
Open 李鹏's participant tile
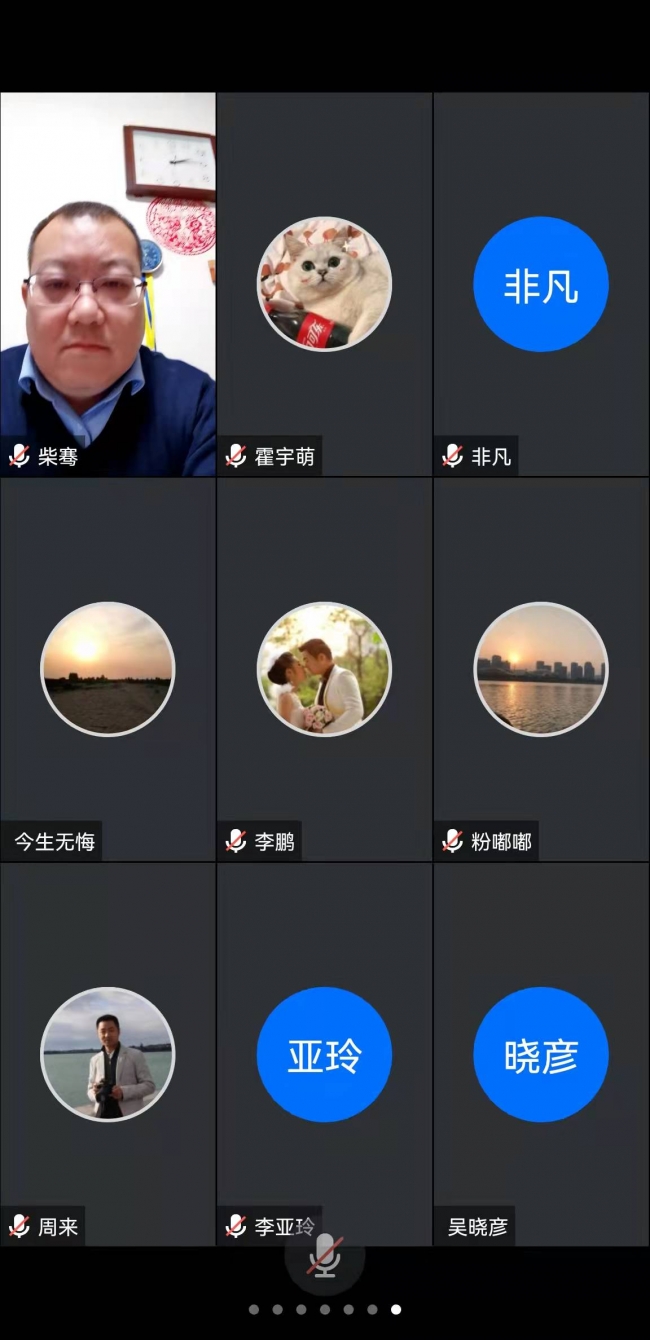pyautogui.click(x=324, y=669)
